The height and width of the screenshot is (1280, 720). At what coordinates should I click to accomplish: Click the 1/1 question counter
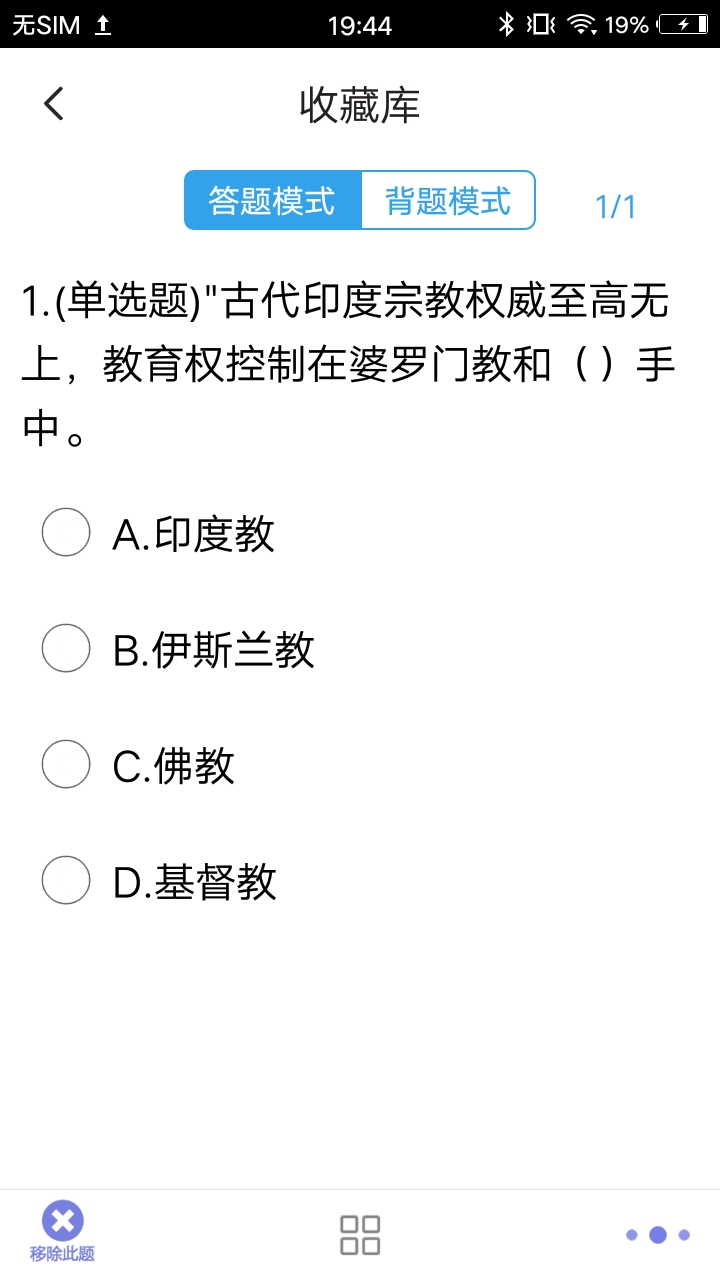tap(615, 206)
